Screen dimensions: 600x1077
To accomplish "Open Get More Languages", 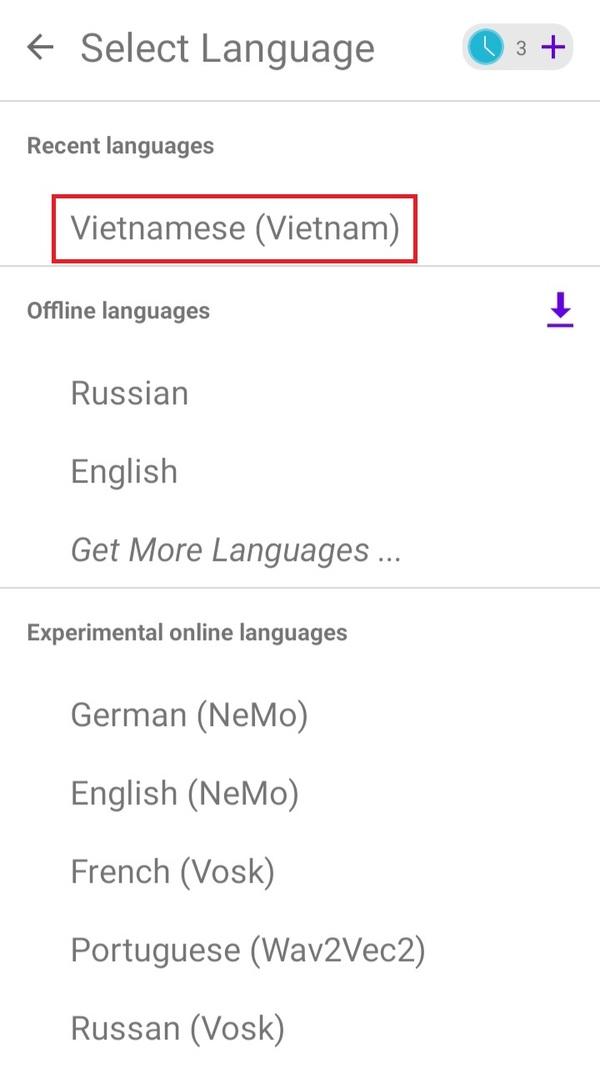I will coord(236,551).
